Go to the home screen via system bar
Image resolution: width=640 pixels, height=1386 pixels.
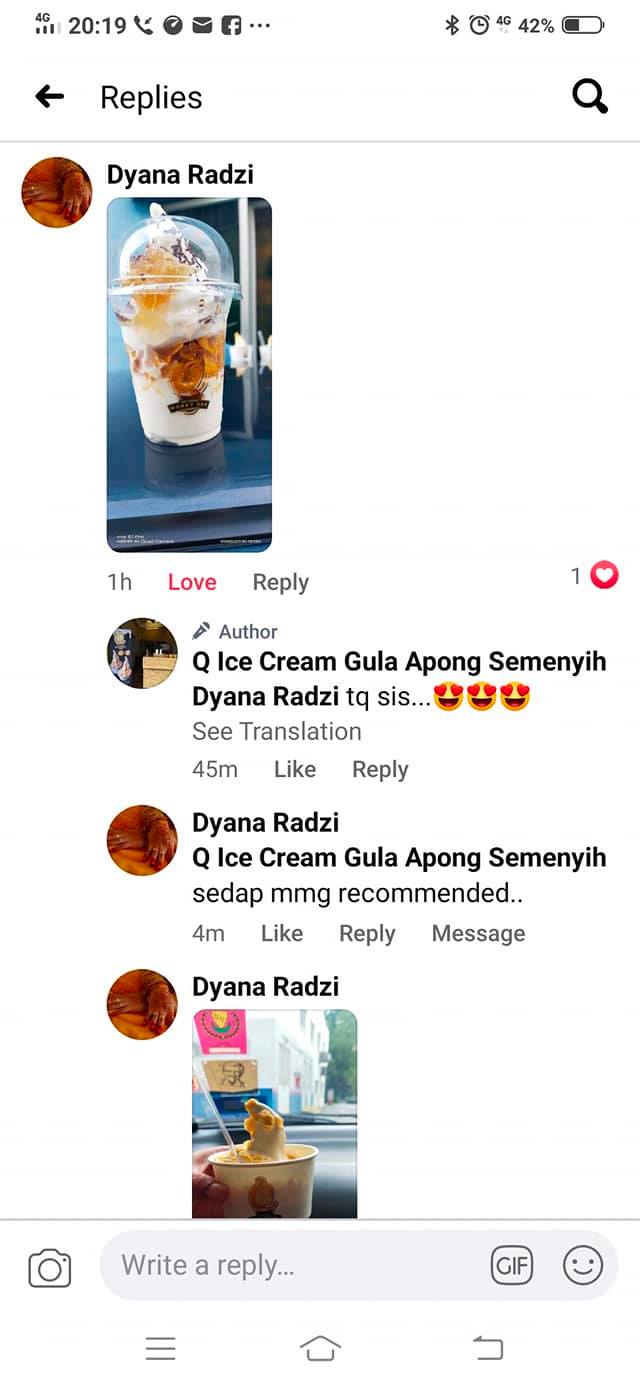(320, 1348)
